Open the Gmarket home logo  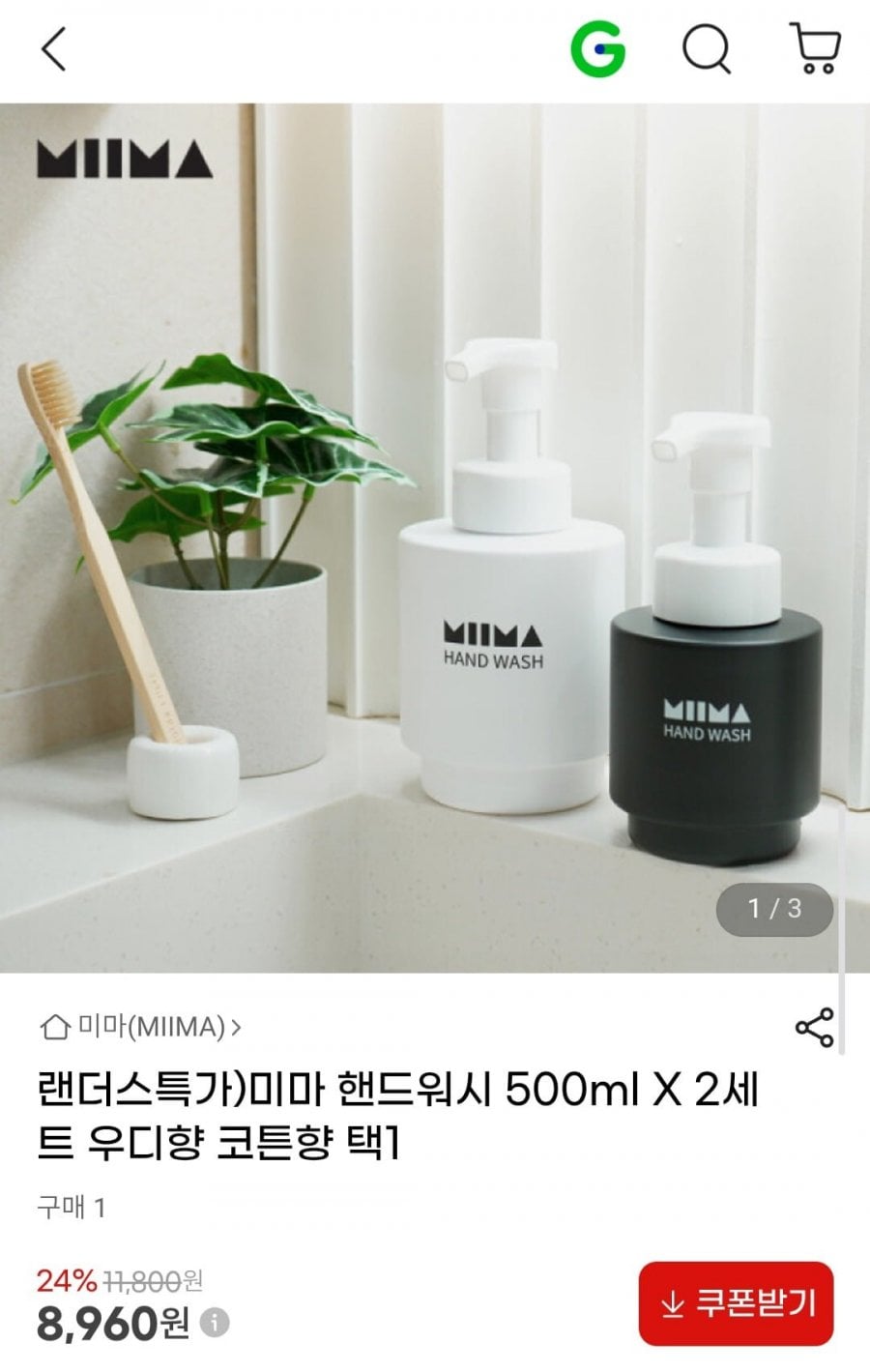point(597,48)
